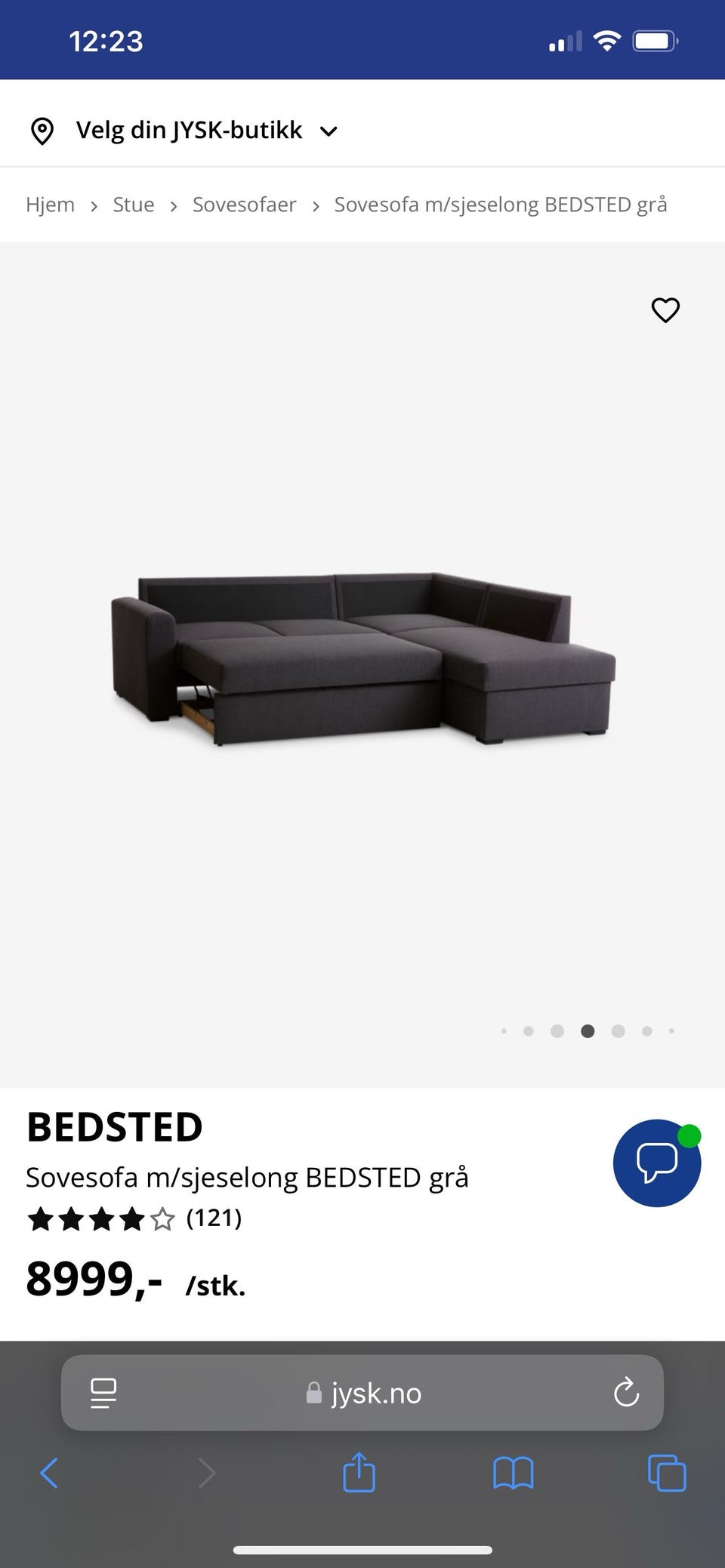Tap the jysk.no address bar
Viewport: 725px width, 1568px height.
(364, 1393)
